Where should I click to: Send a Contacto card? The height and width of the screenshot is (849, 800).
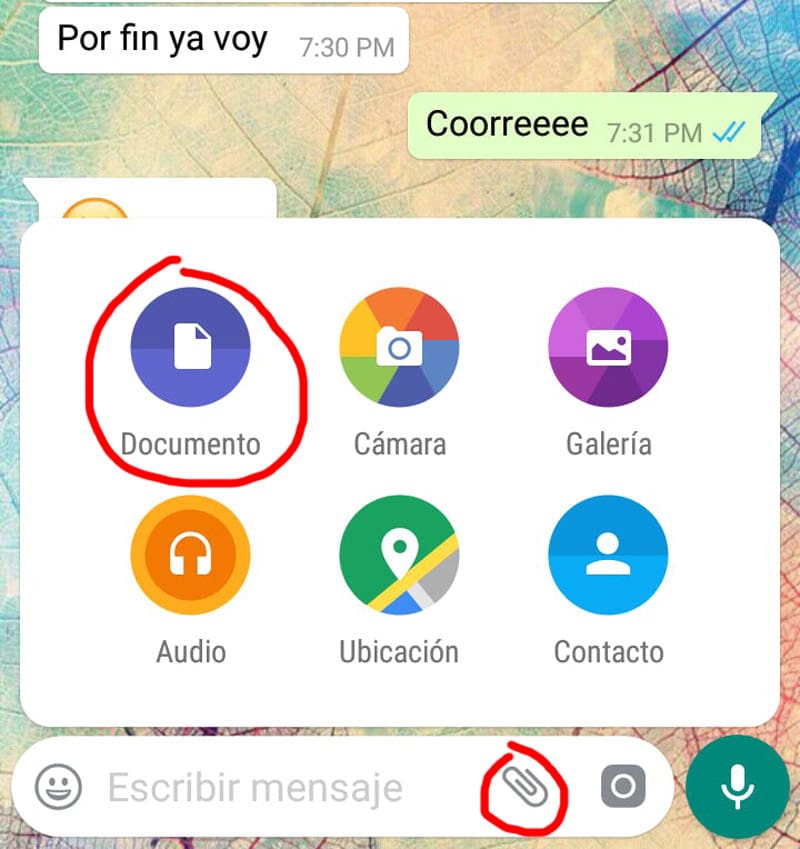click(608, 555)
